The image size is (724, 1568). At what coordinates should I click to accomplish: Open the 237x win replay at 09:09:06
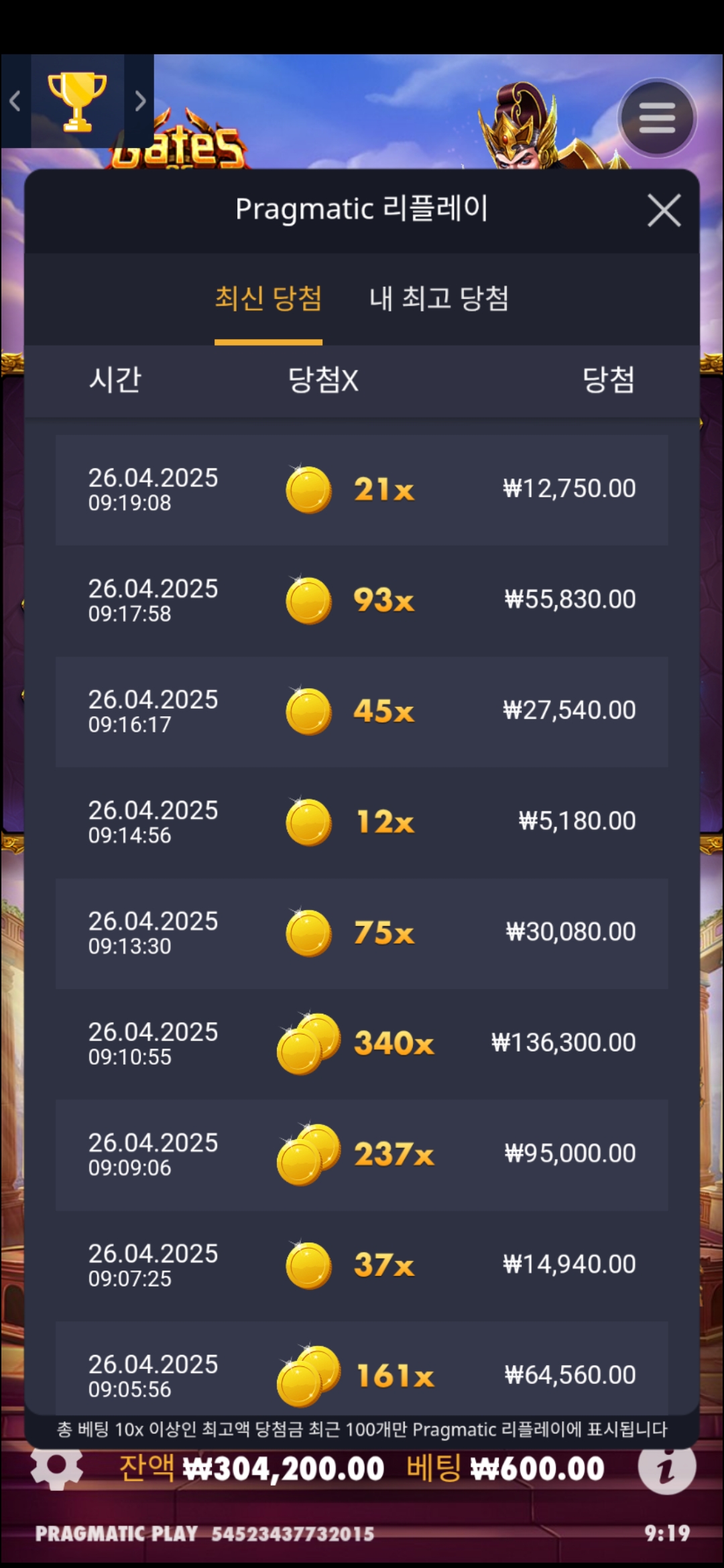[362, 1155]
